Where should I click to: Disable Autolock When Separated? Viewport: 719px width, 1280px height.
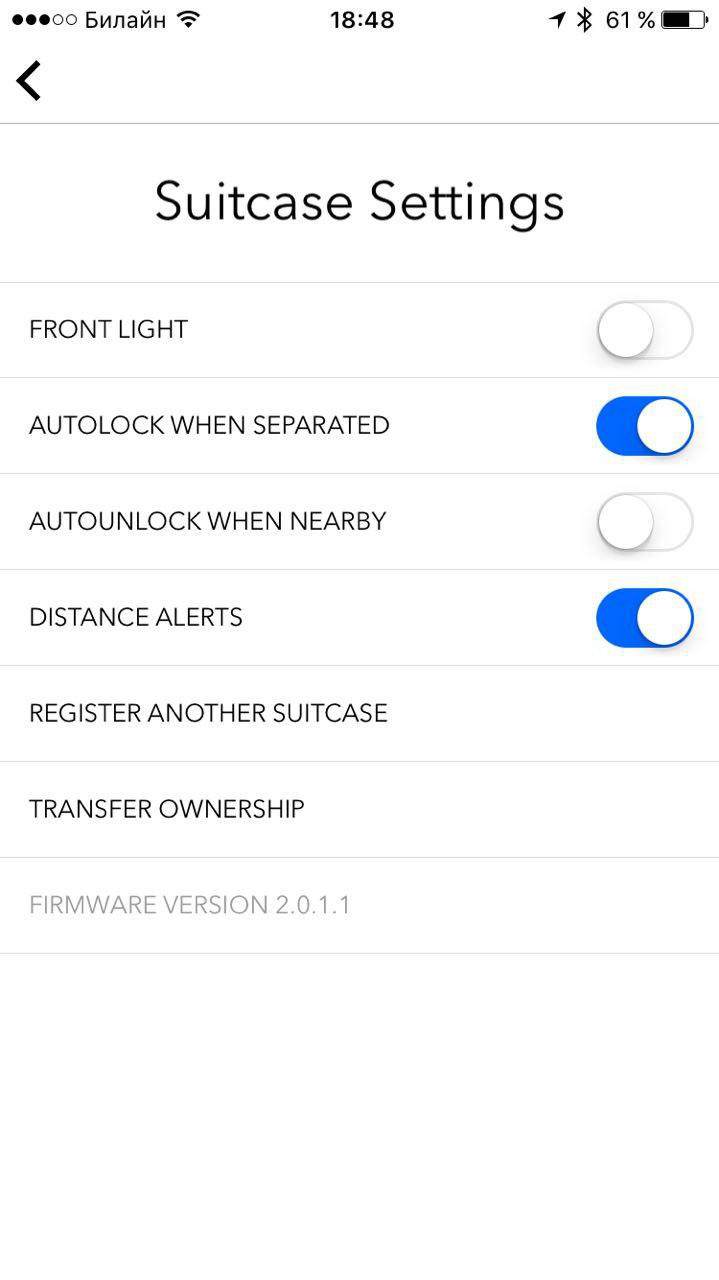(644, 426)
